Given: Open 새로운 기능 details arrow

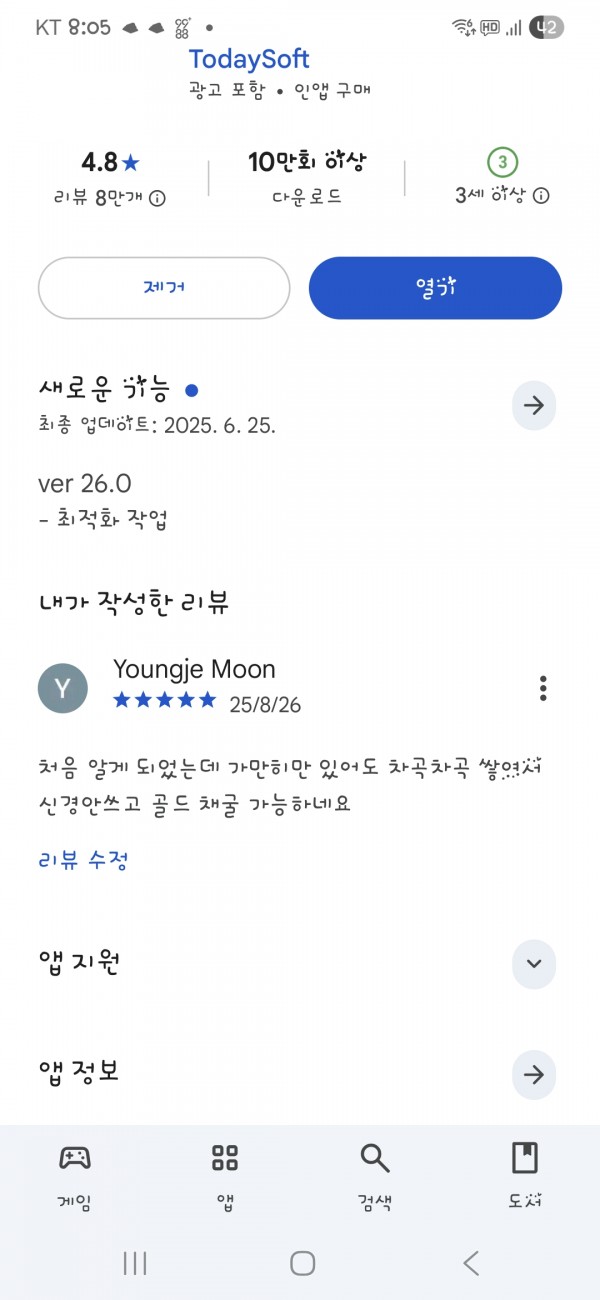Looking at the screenshot, I should [x=534, y=405].
